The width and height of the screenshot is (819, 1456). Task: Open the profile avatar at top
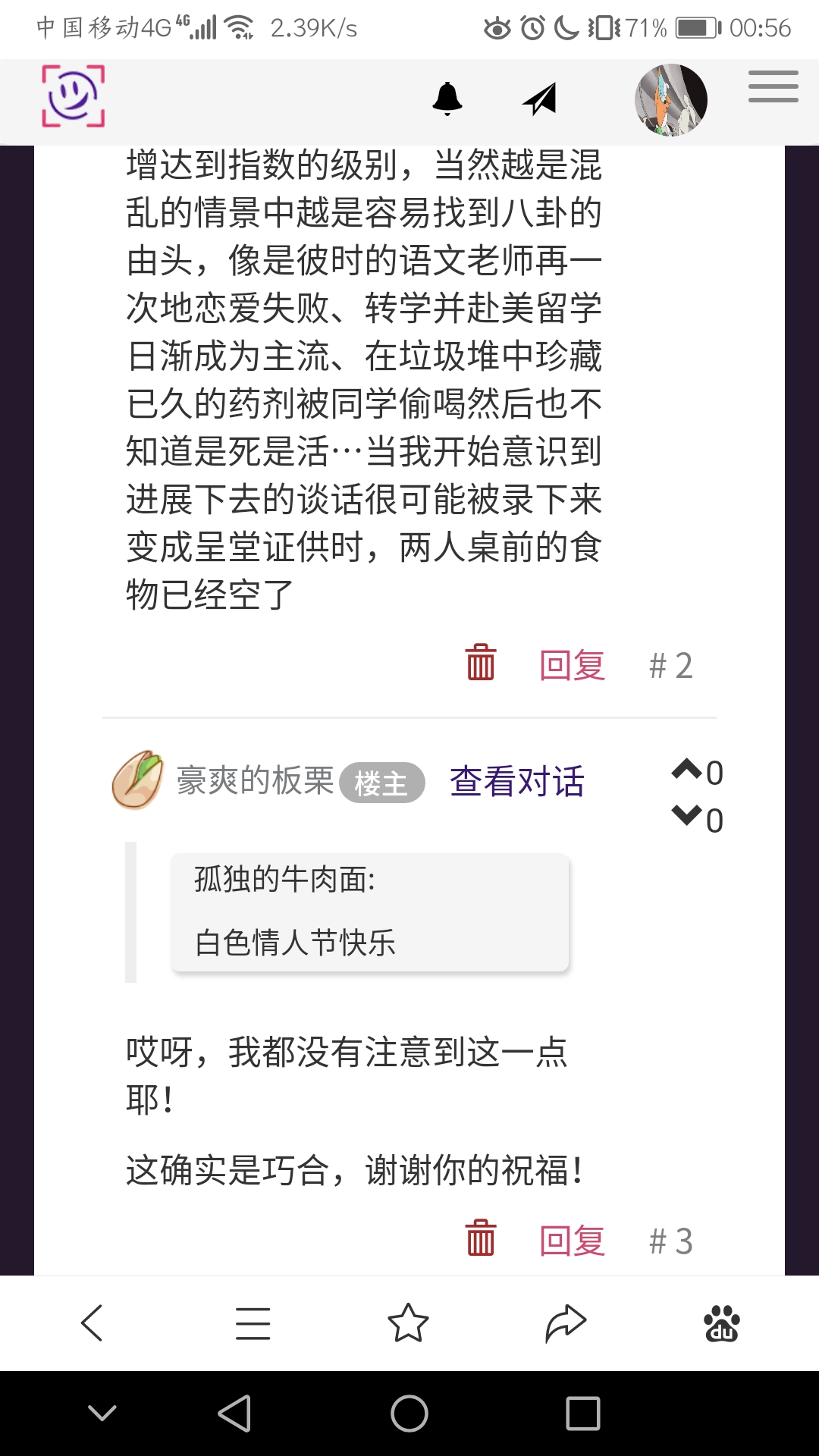coord(670,100)
